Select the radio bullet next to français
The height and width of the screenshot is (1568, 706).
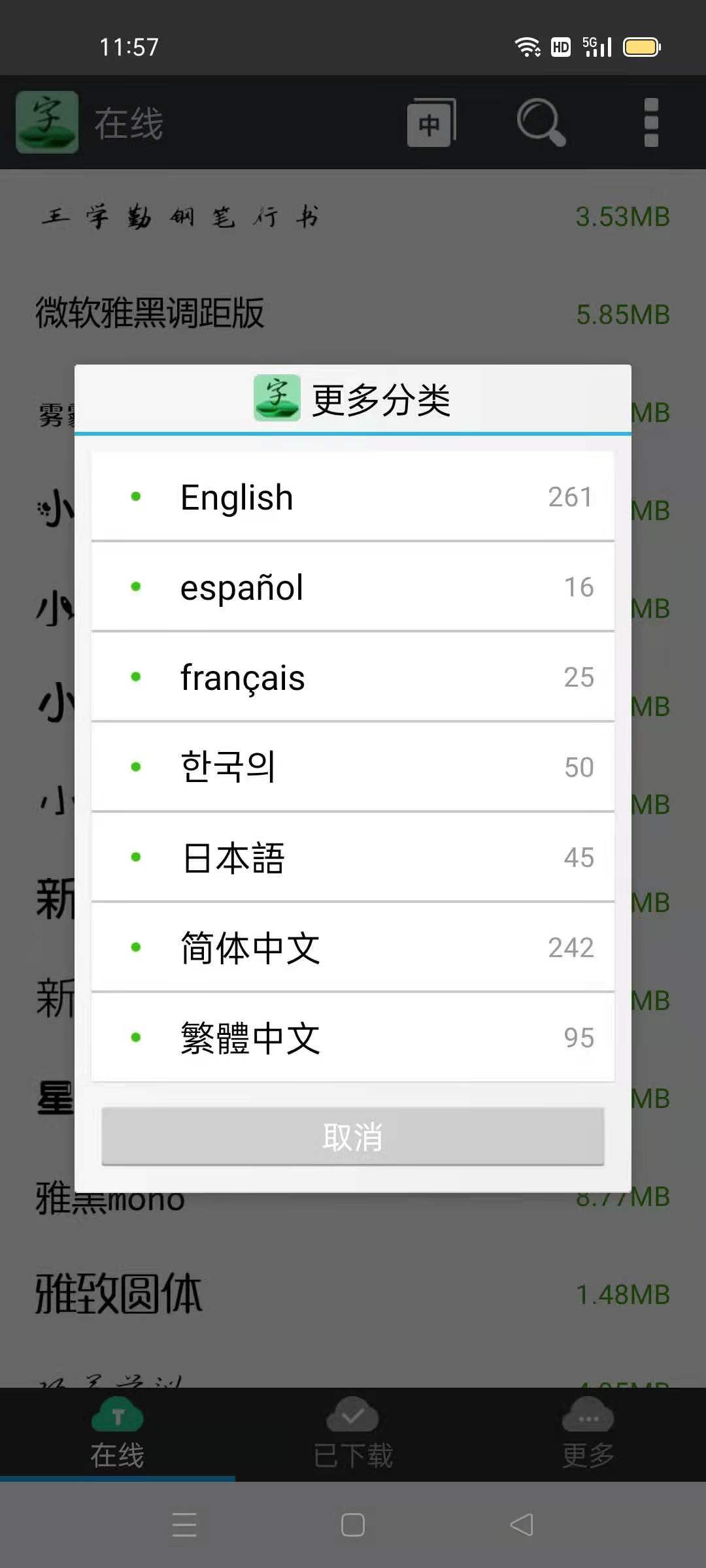135,678
